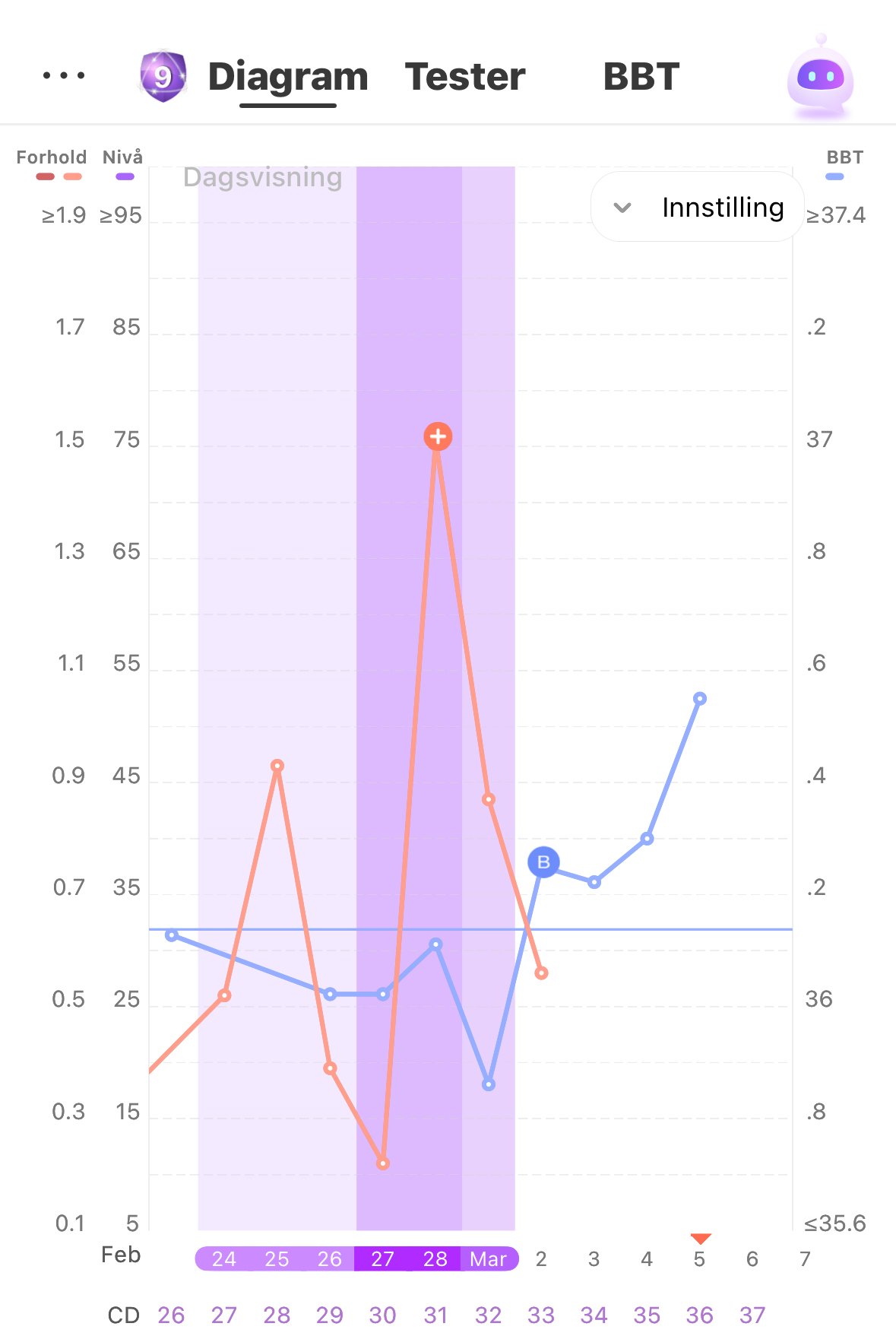The width and height of the screenshot is (896, 1336).
Task: Open the robot assistant icon
Action: tap(820, 78)
